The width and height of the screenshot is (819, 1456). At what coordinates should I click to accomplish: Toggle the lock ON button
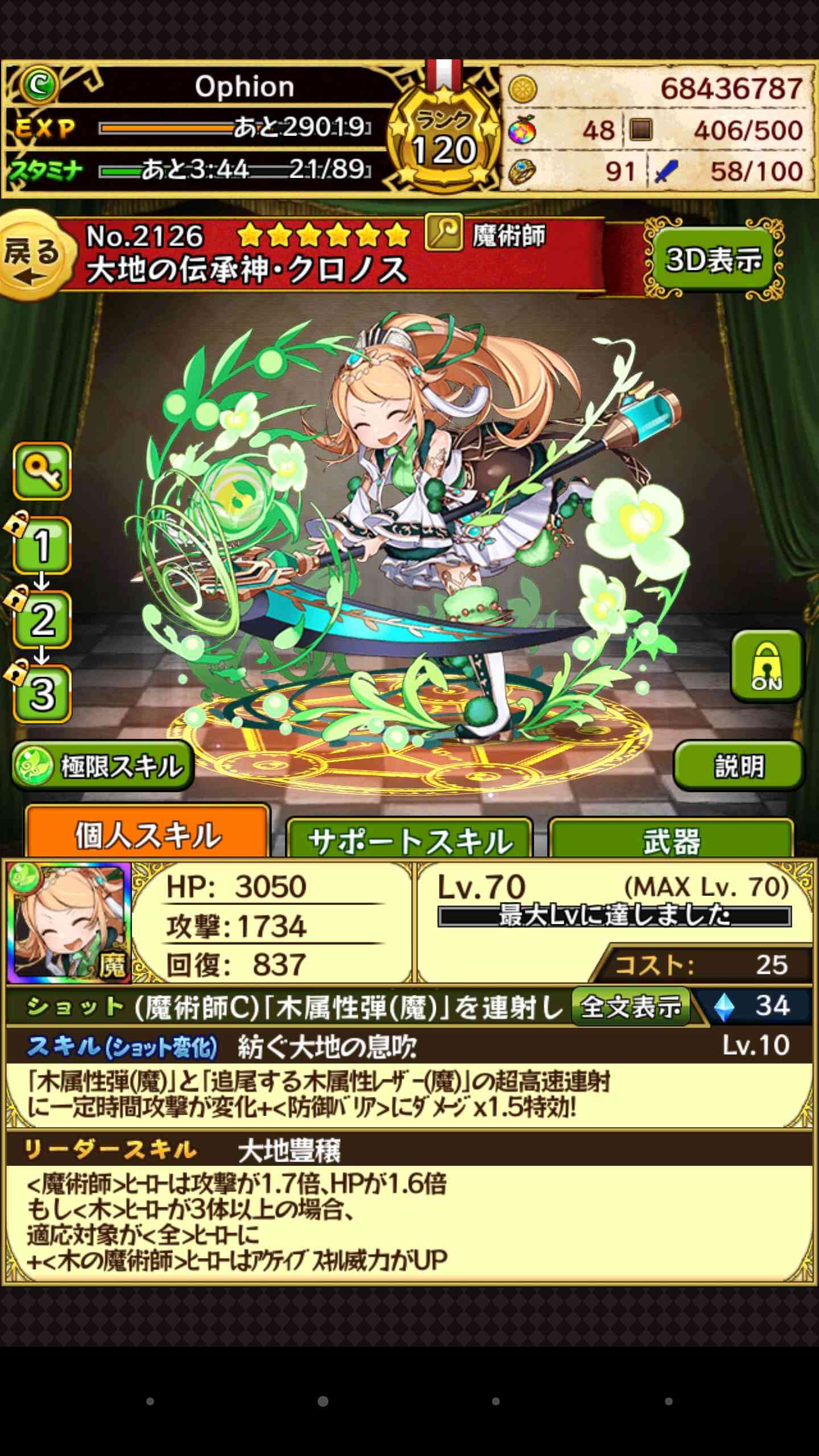point(767,665)
